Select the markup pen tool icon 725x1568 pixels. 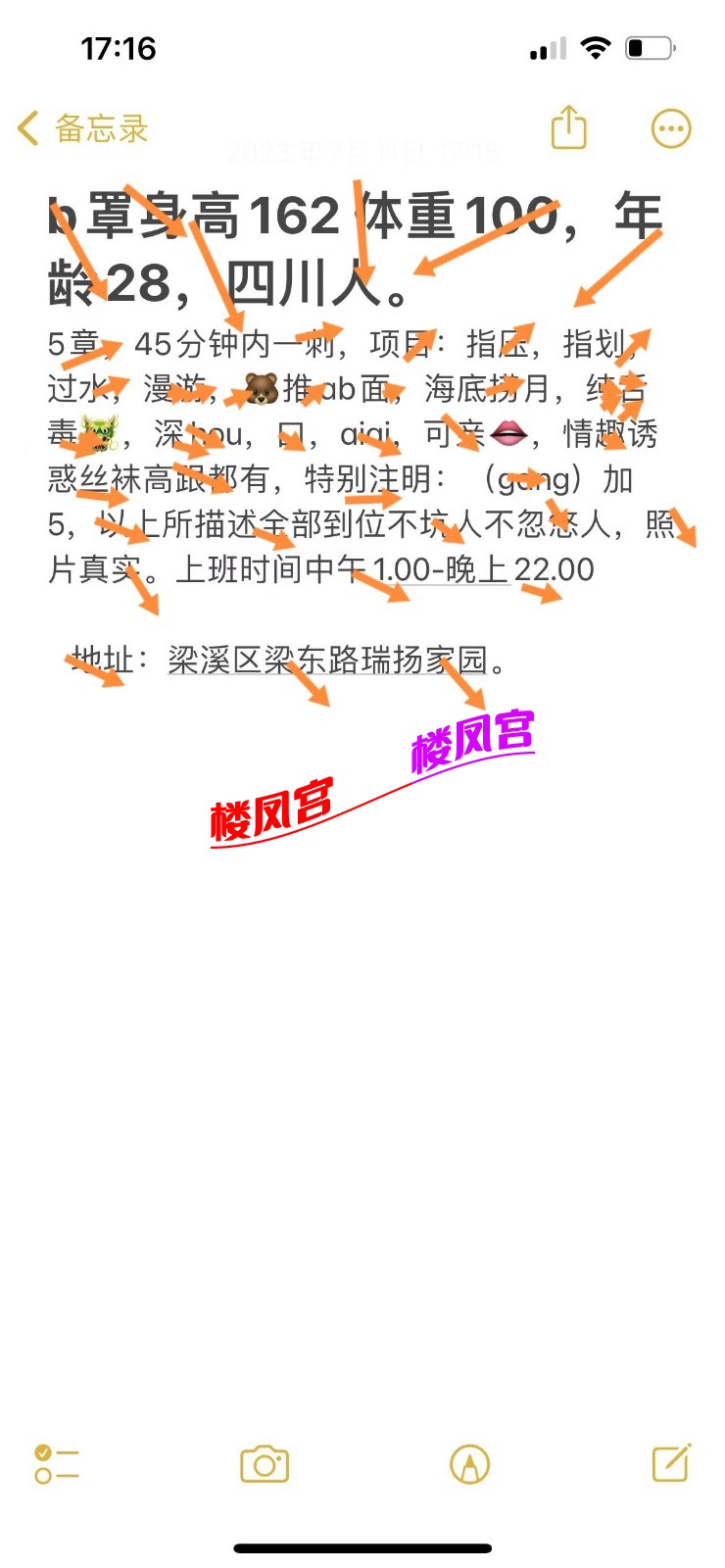click(468, 1463)
